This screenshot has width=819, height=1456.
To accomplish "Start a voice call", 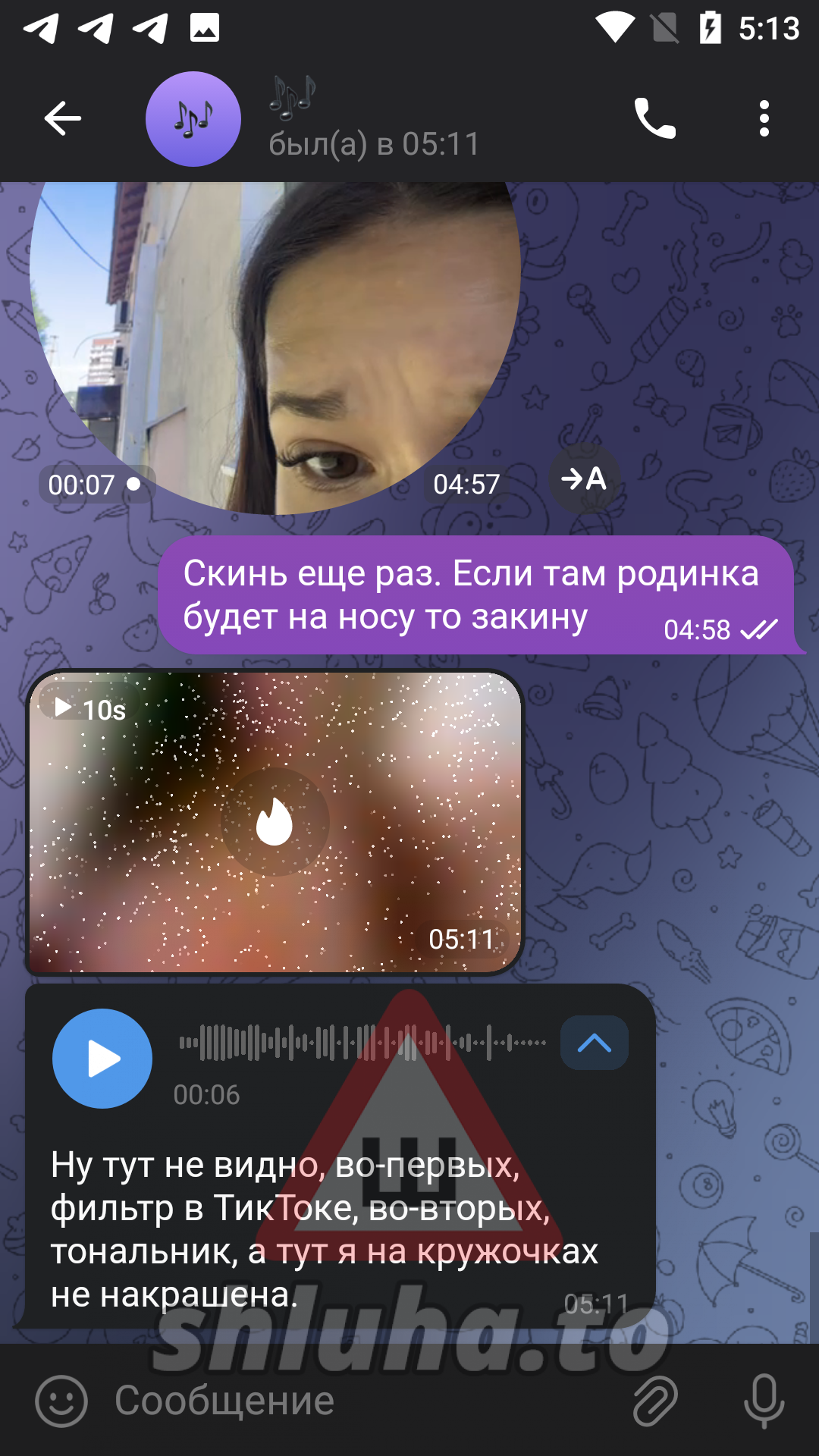I will click(x=654, y=118).
